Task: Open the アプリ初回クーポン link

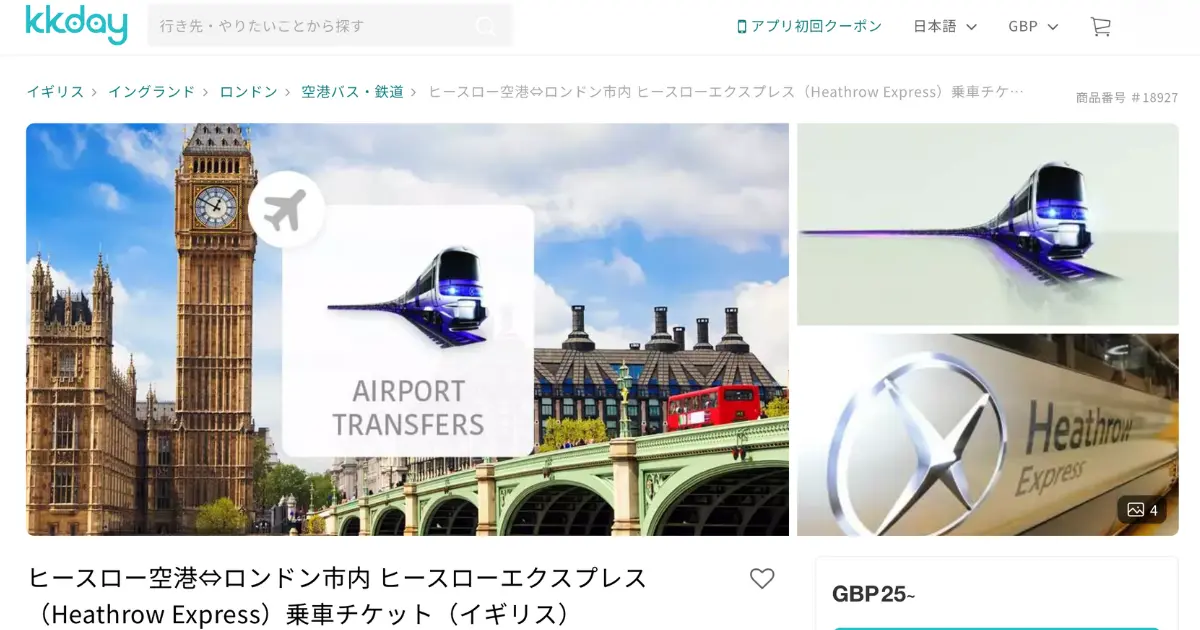Action: (x=810, y=26)
